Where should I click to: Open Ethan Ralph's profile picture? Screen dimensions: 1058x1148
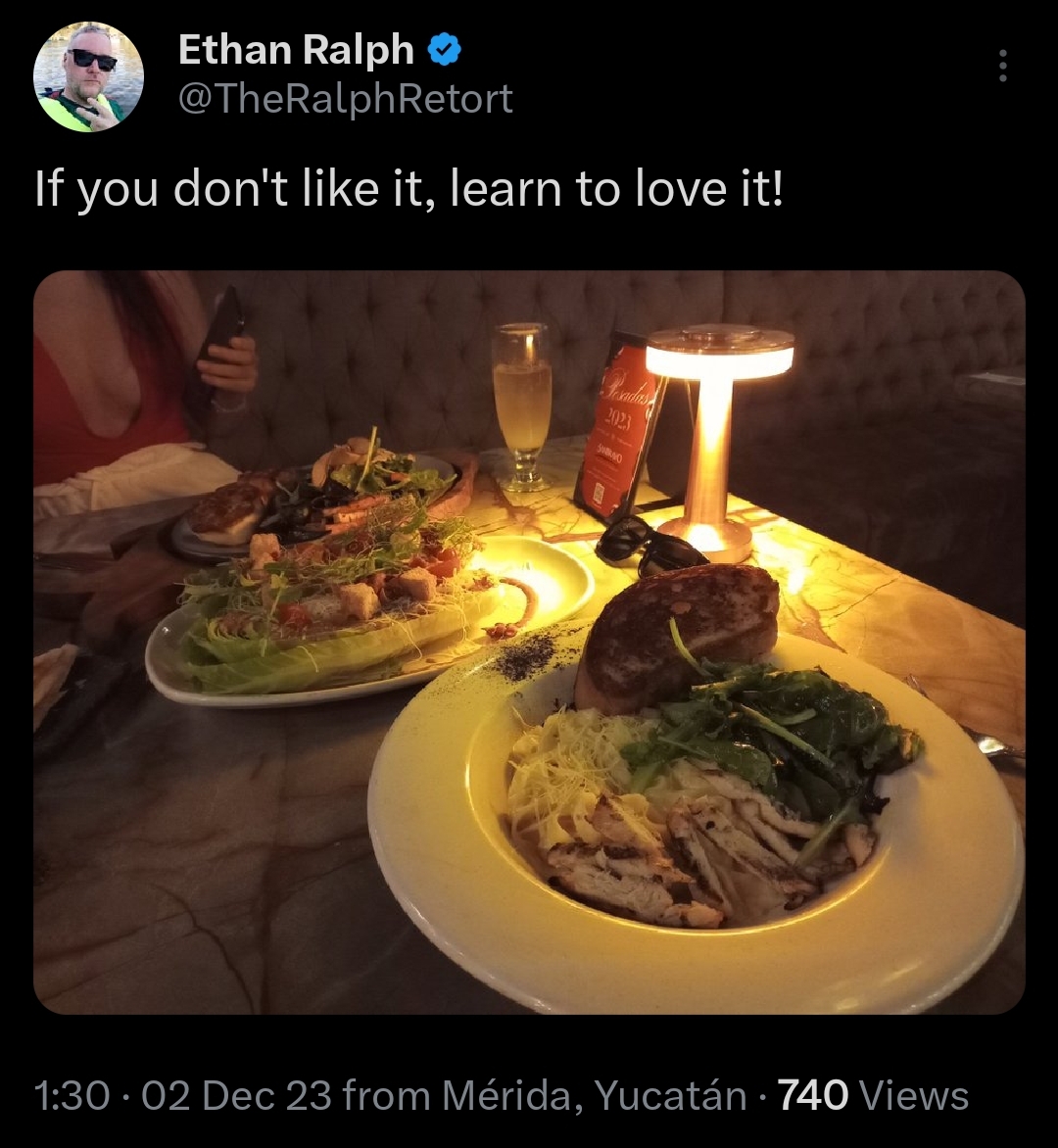(88, 76)
